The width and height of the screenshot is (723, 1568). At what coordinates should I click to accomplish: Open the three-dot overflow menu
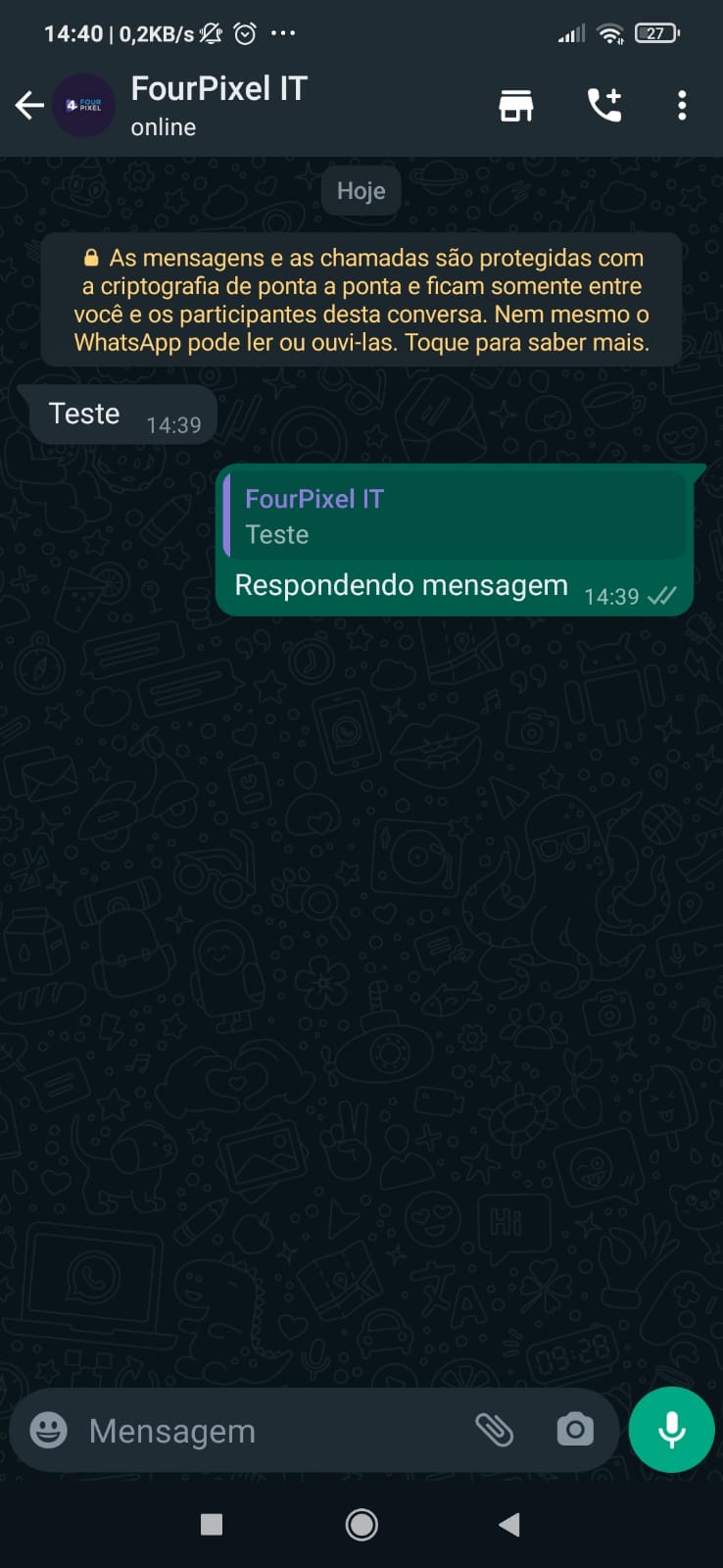682,104
